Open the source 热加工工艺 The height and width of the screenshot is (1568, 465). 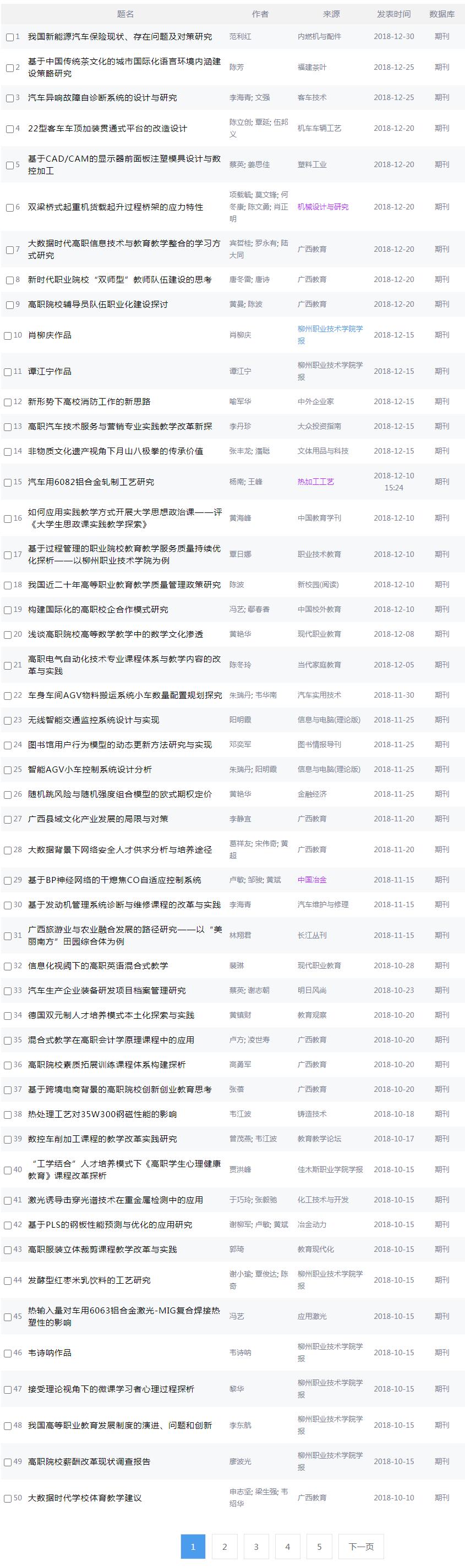[x=315, y=482]
